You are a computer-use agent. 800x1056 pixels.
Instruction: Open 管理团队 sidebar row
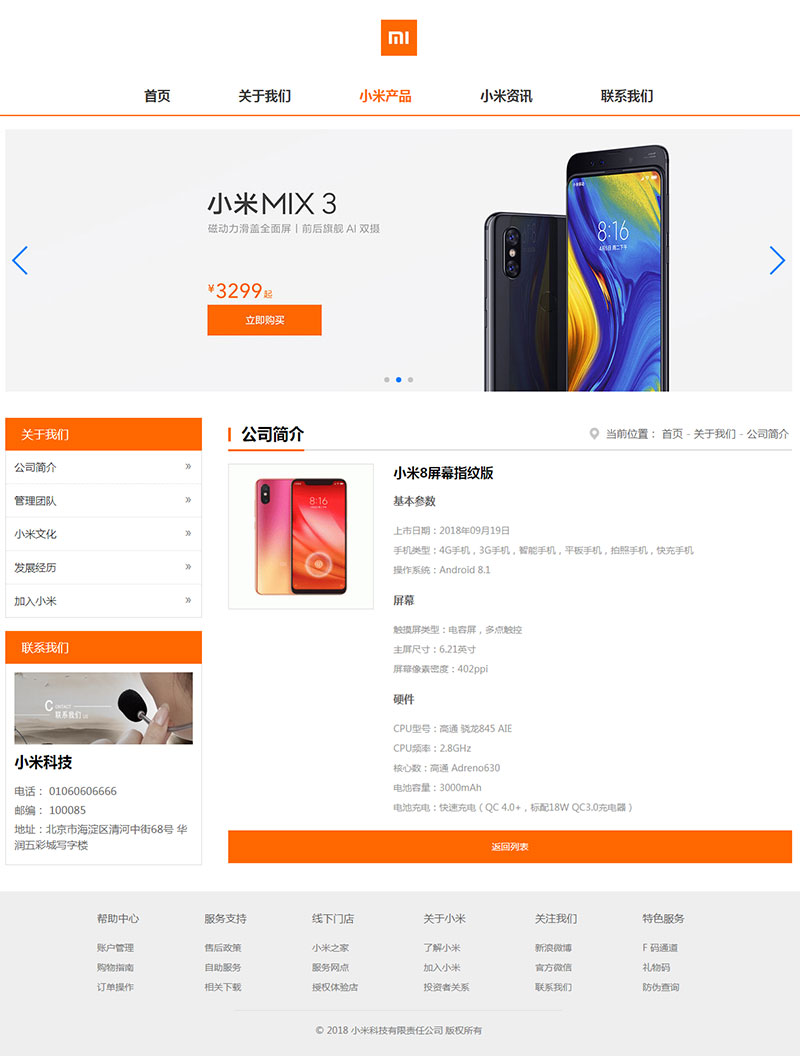coord(103,500)
